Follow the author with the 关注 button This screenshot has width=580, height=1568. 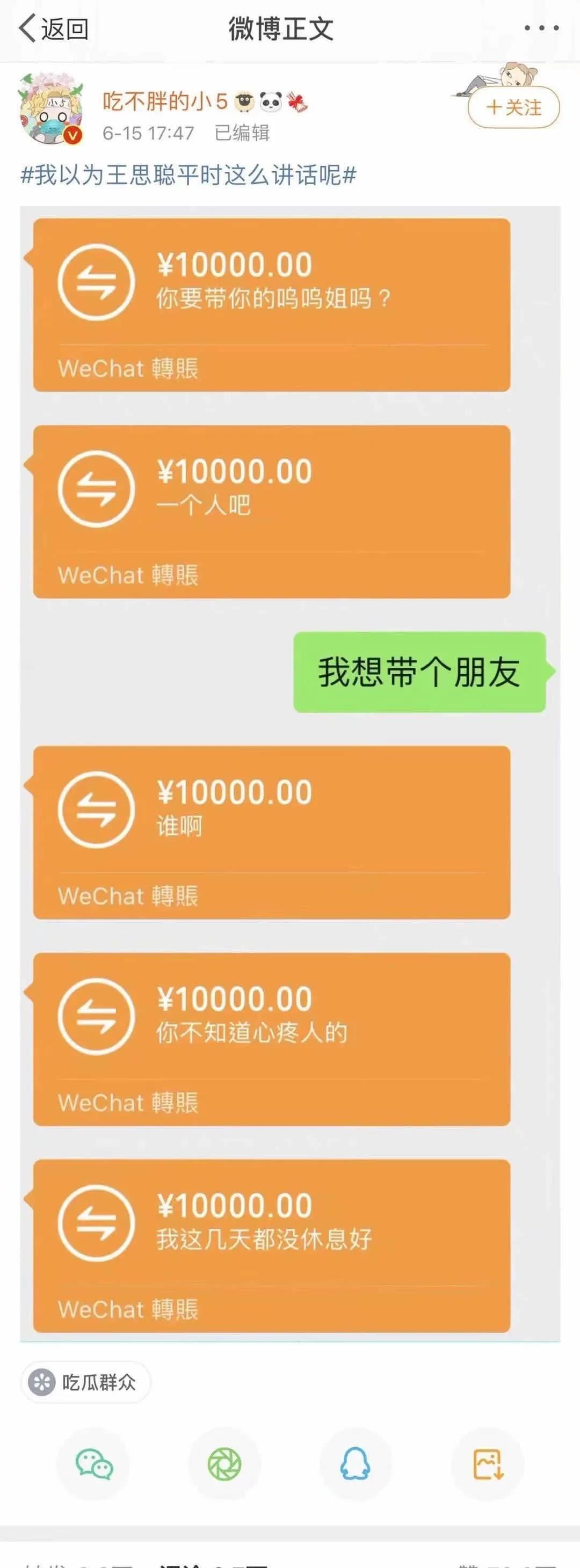coord(513,108)
